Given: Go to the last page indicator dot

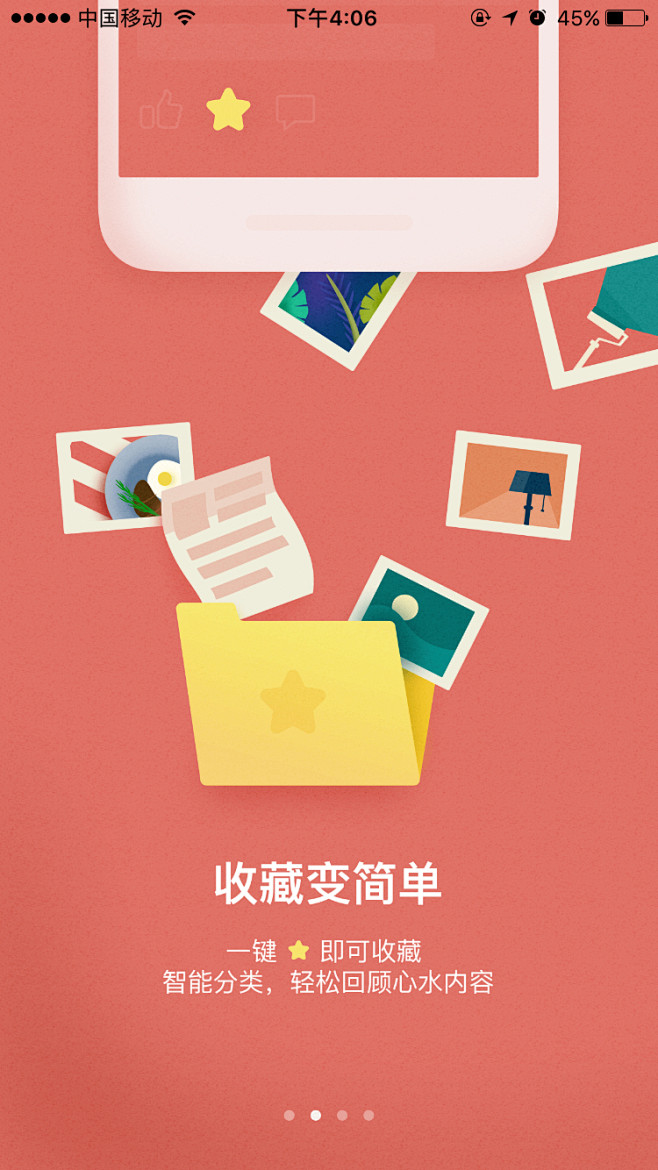Looking at the screenshot, I should tap(369, 1116).
